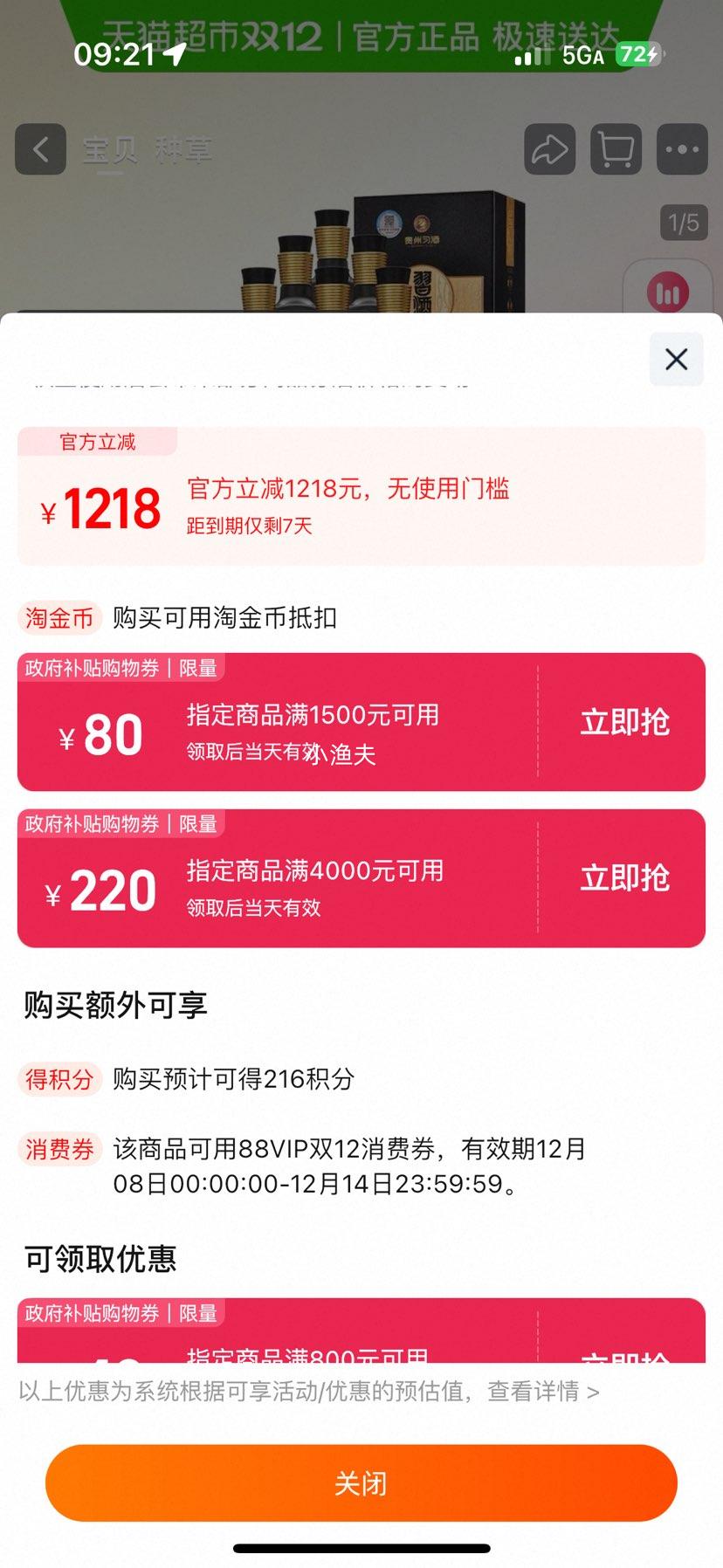The image size is (723, 1568).
Task: Tap the orange sales ranking chart icon
Action: [667, 293]
